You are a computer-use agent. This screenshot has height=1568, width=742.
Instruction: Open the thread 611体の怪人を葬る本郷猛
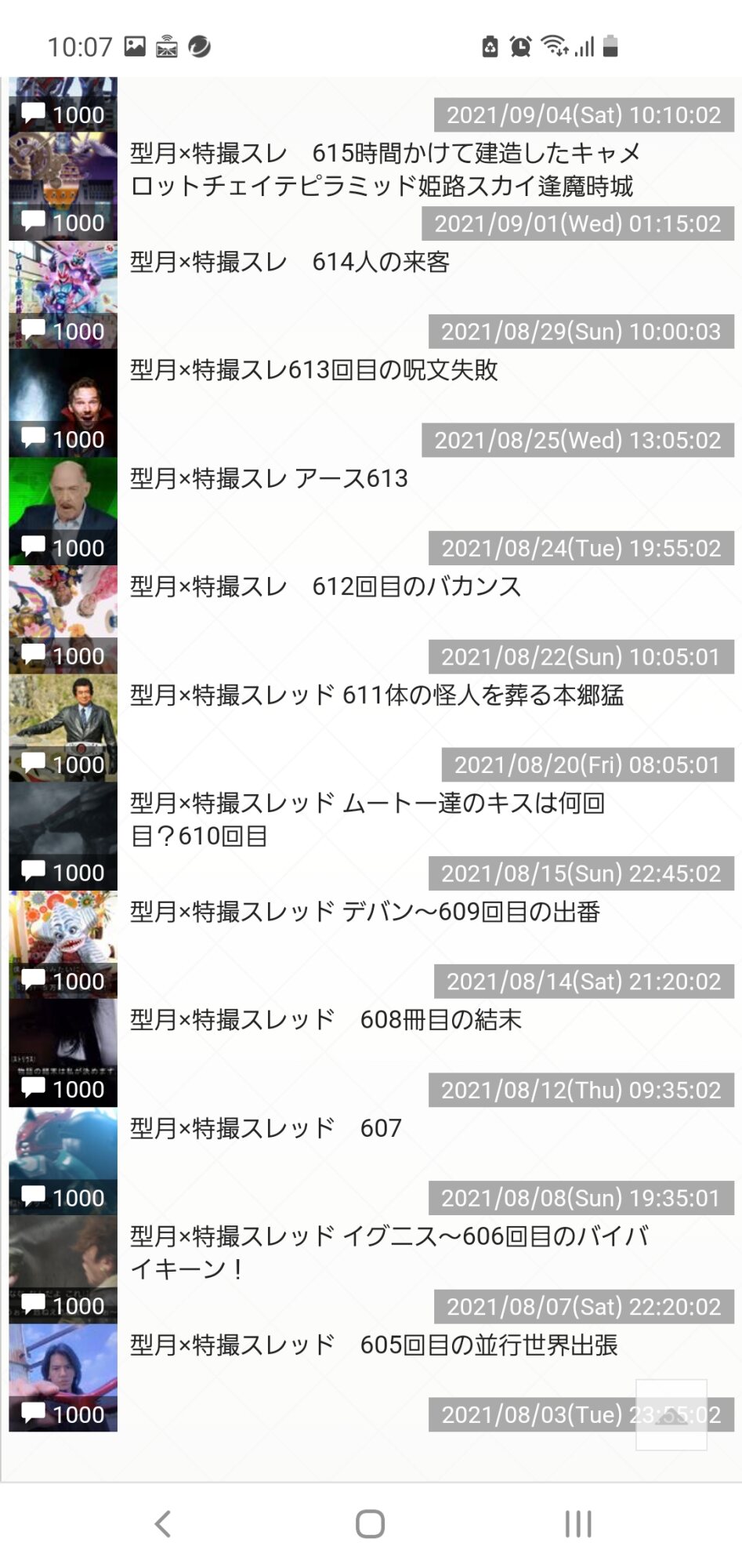[376, 695]
